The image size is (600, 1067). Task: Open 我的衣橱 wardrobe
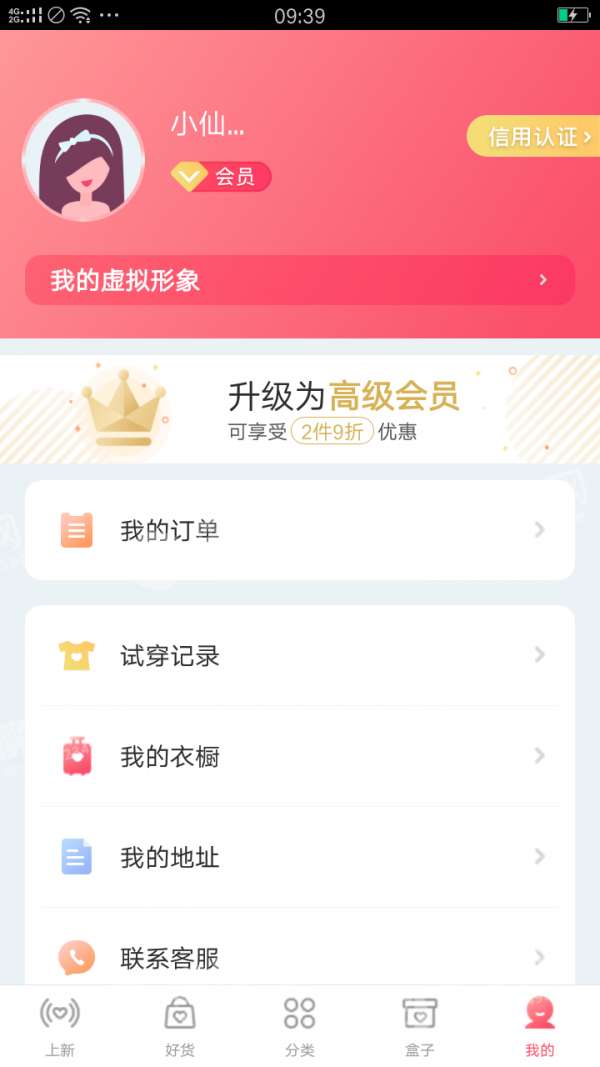[300, 757]
